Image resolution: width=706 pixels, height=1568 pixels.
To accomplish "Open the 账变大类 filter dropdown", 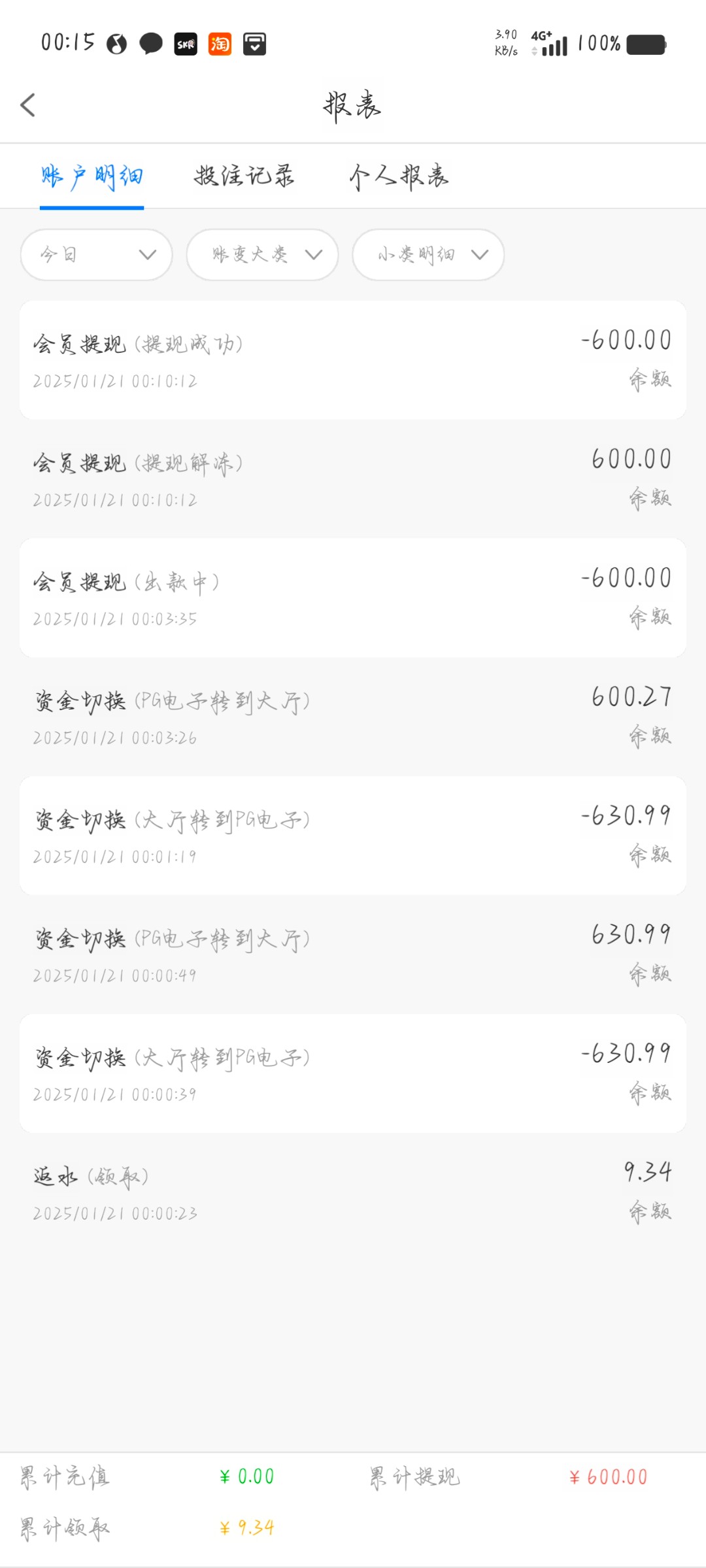I will coord(262,255).
